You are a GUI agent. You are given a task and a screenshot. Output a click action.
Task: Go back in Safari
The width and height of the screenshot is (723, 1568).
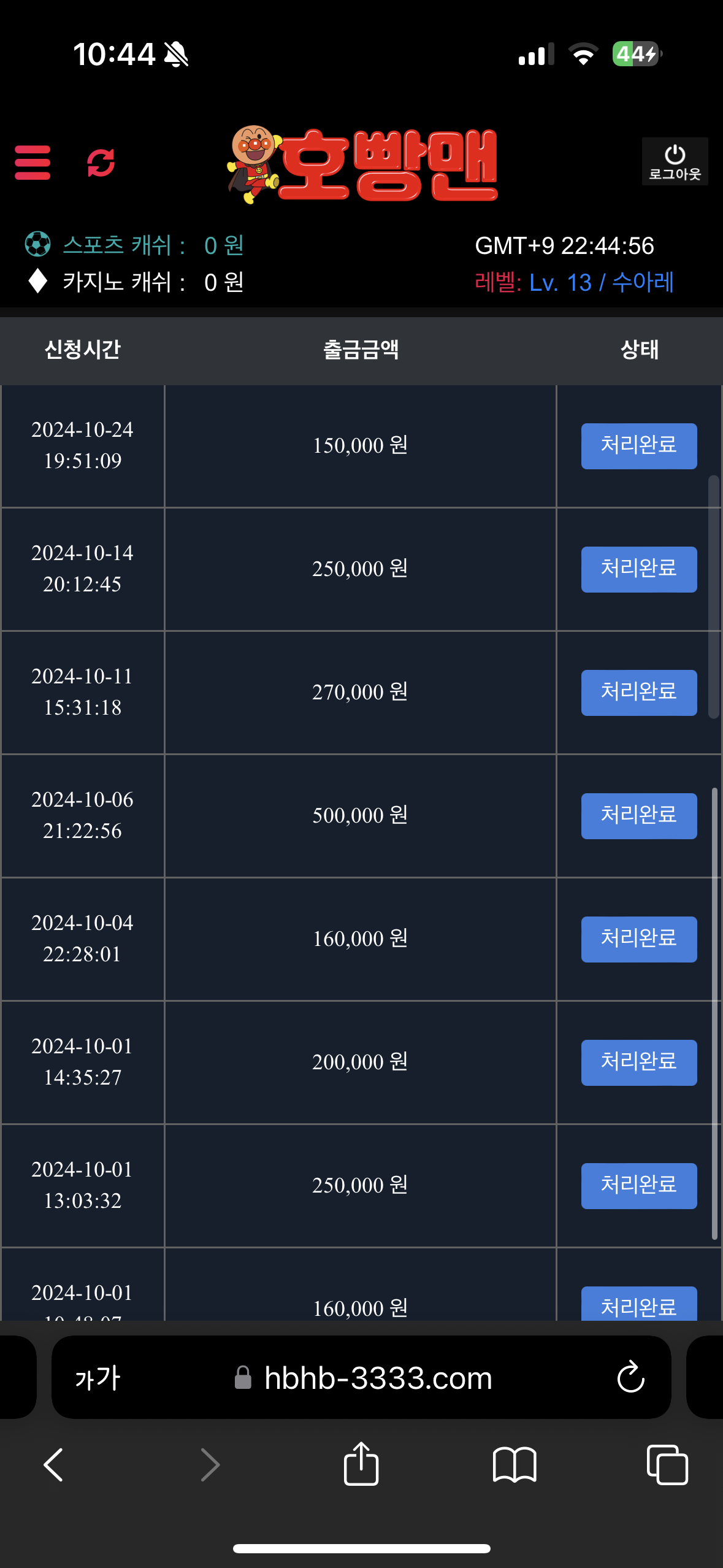[x=53, y=1465]
